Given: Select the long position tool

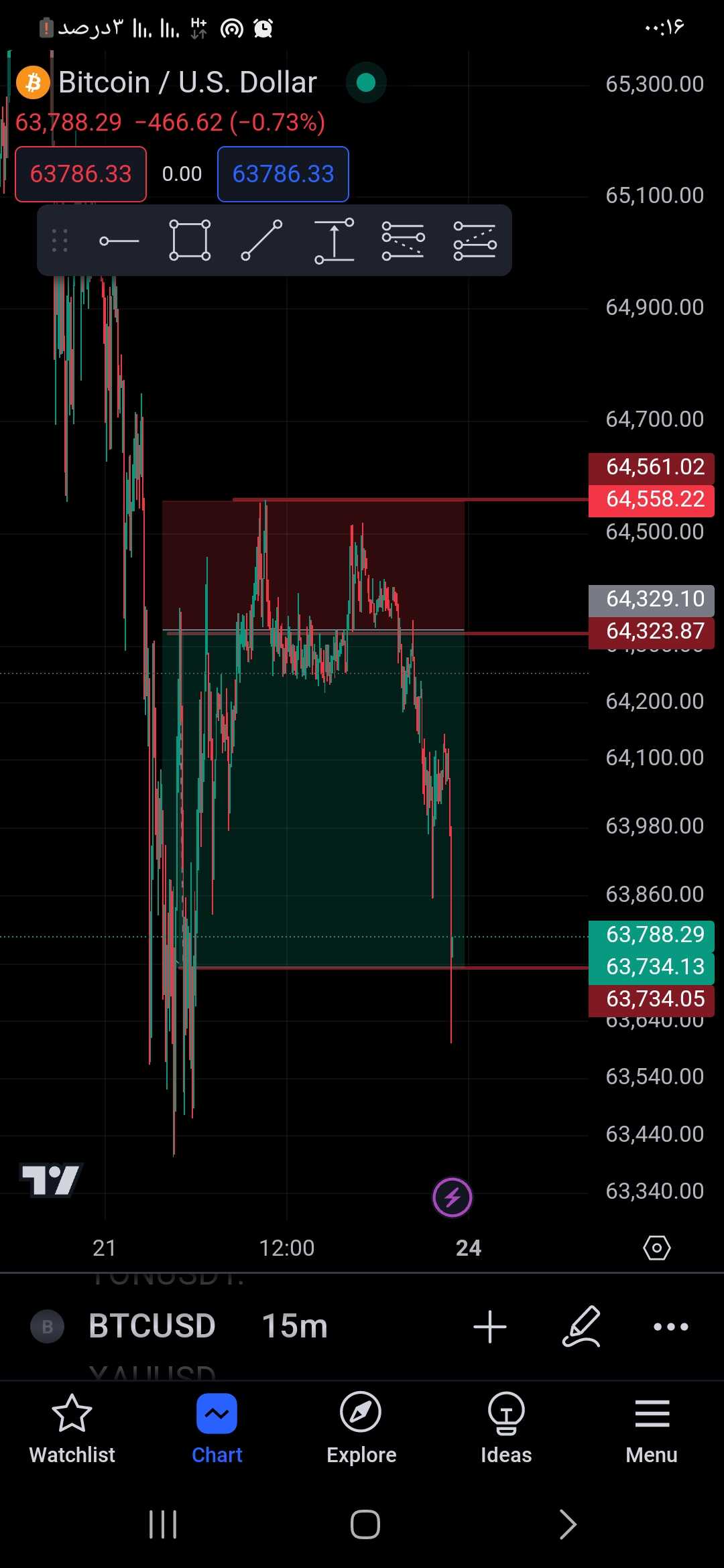Looking at the screenshot, I should [403, 241].
